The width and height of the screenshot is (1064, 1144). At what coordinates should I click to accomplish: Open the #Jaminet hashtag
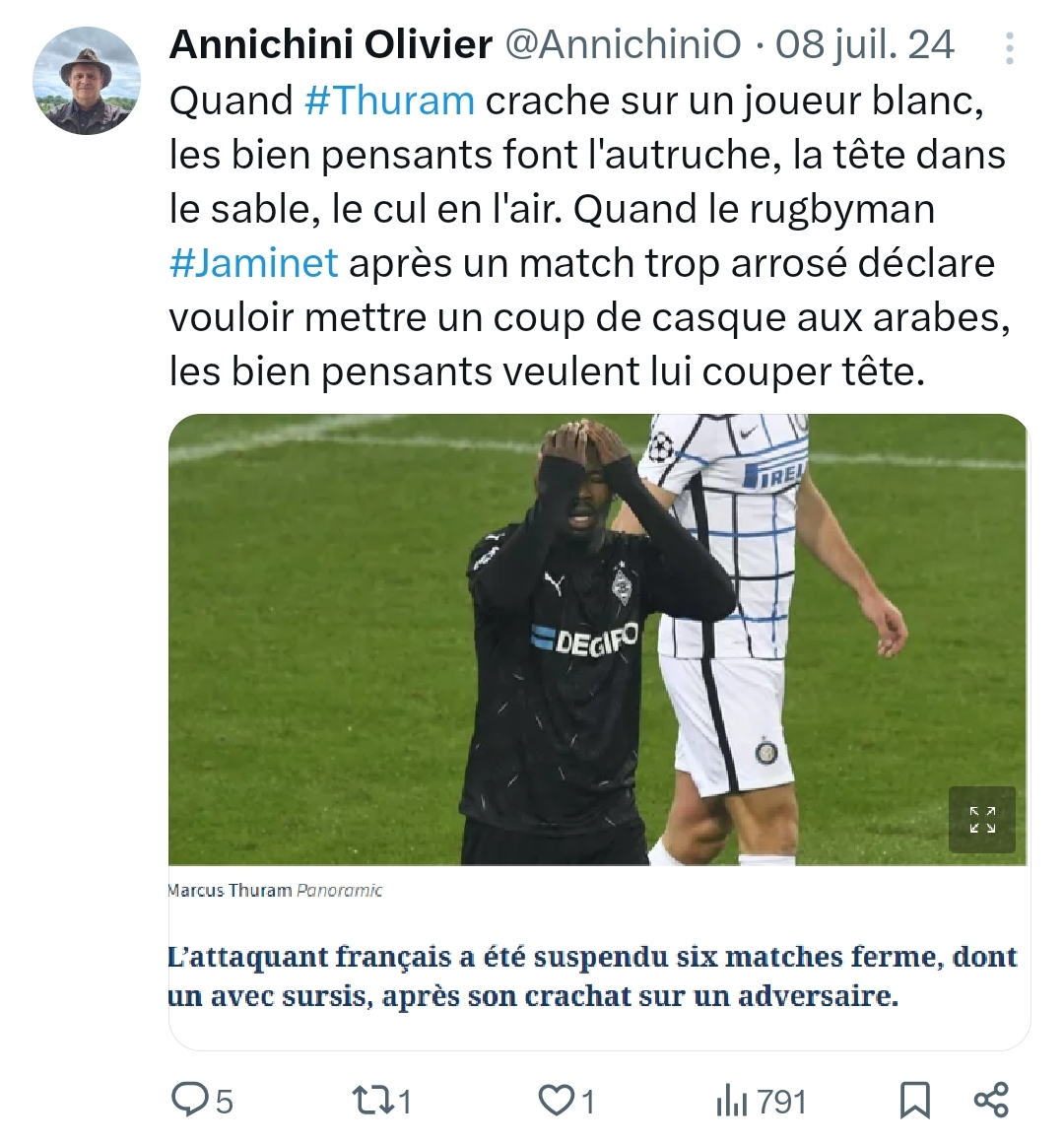254,263
